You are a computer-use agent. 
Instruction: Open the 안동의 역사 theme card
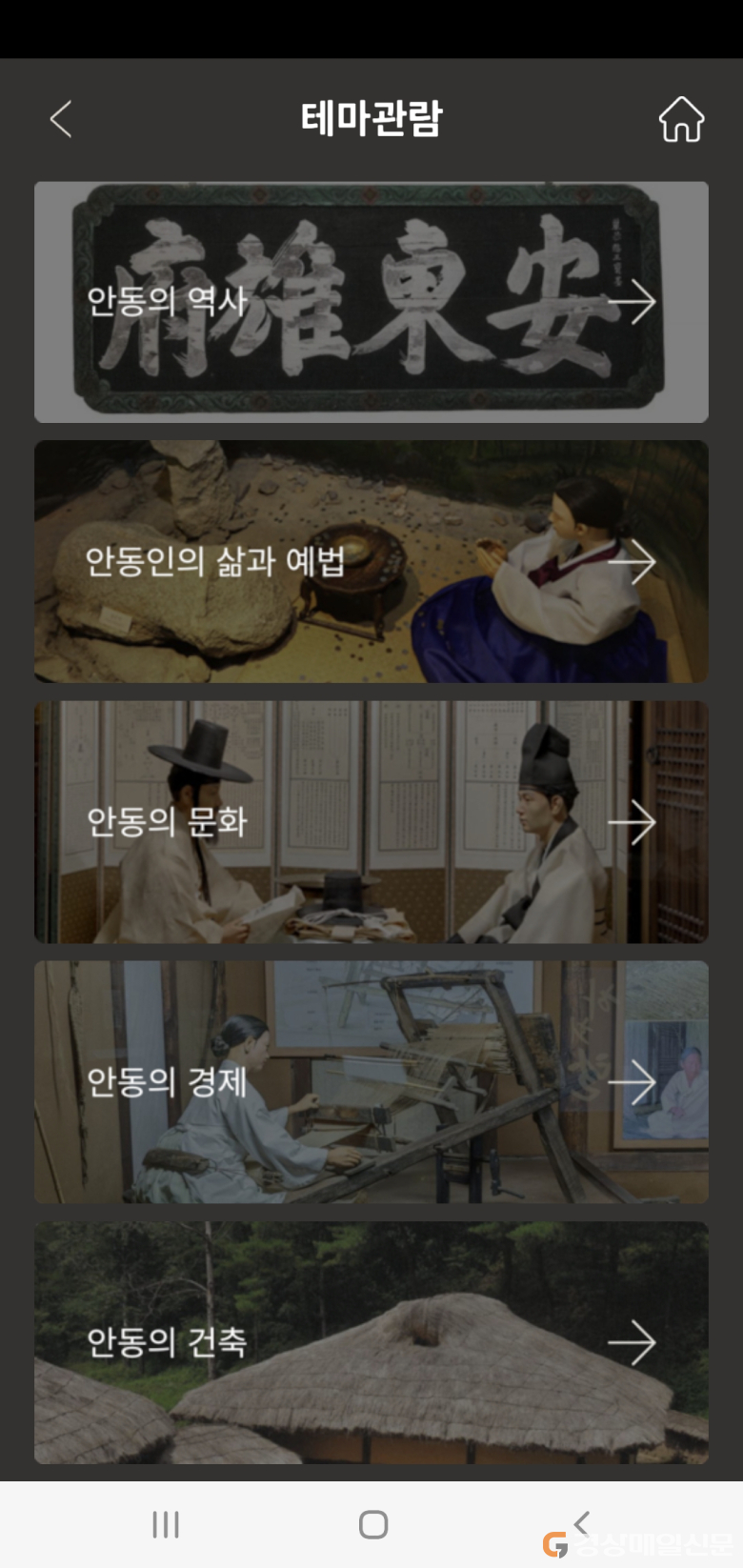tap(371, 302)
